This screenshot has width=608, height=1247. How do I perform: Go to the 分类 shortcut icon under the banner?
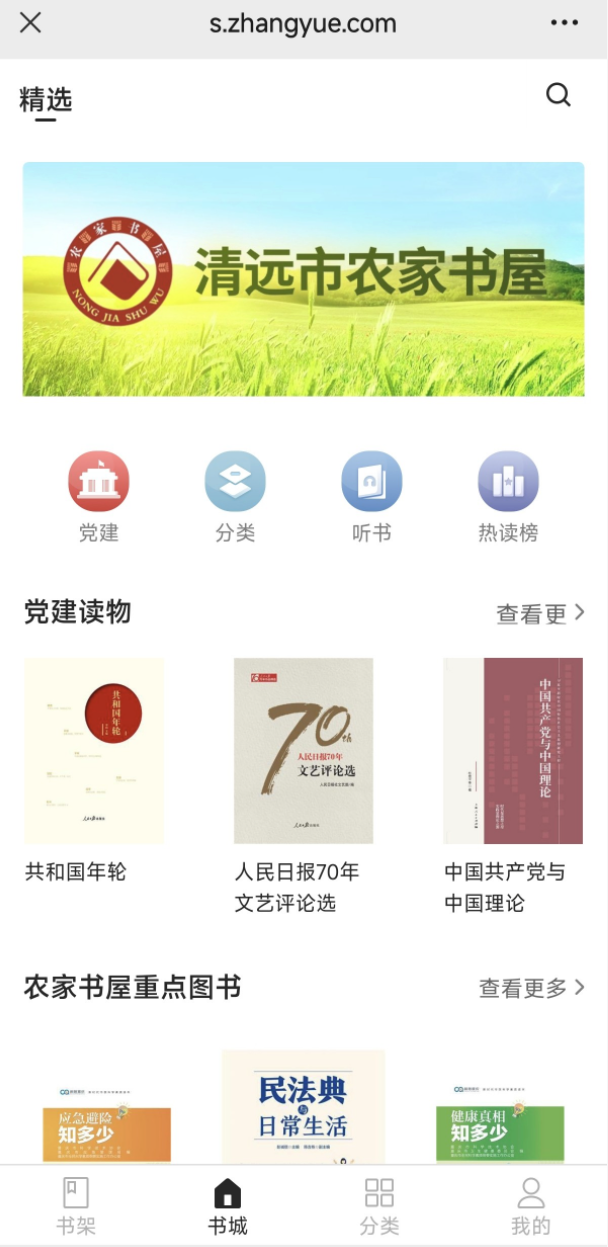click(235, 496)
